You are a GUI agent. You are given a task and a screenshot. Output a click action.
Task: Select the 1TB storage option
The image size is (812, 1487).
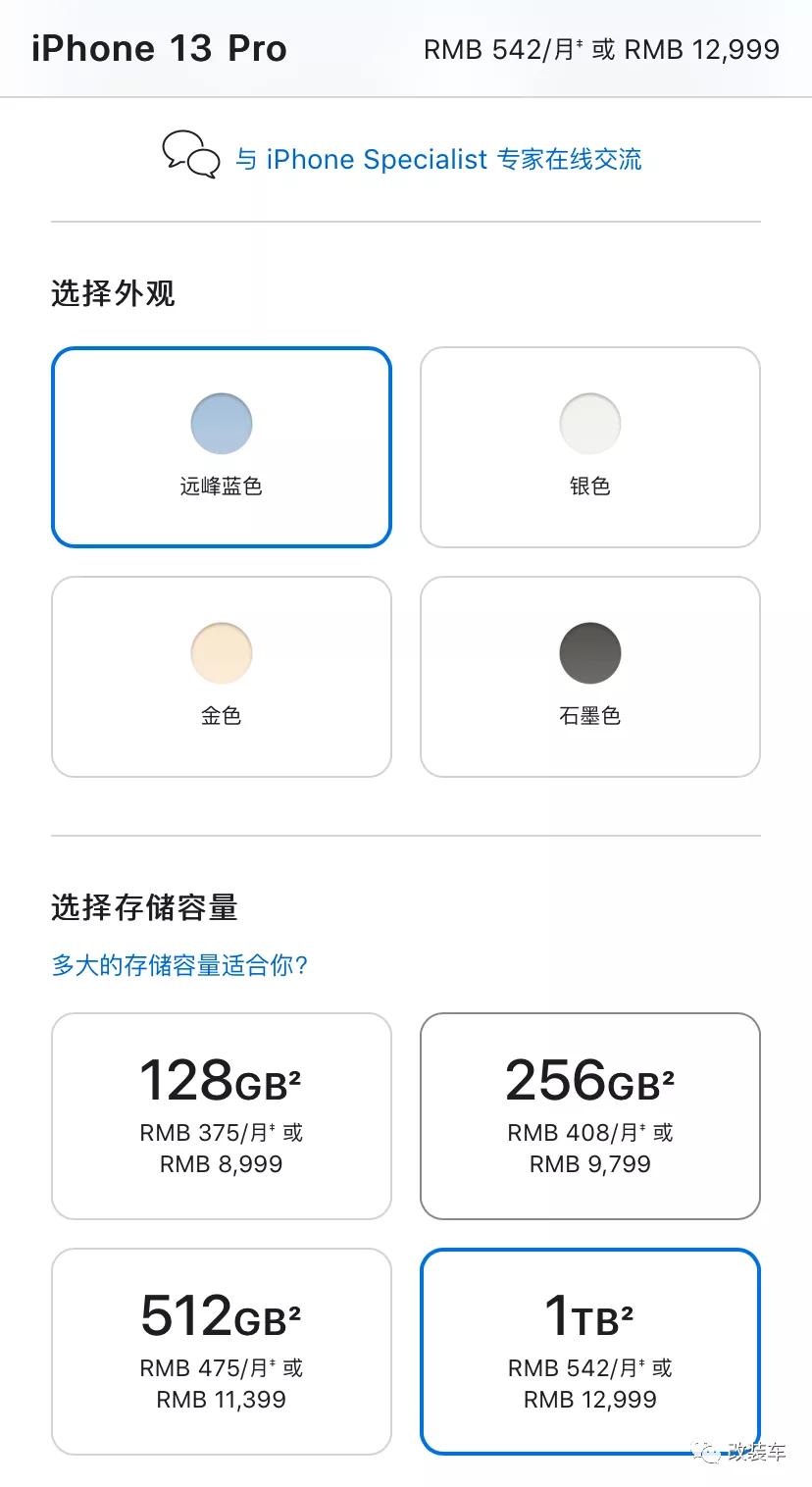coord(589,1351)
